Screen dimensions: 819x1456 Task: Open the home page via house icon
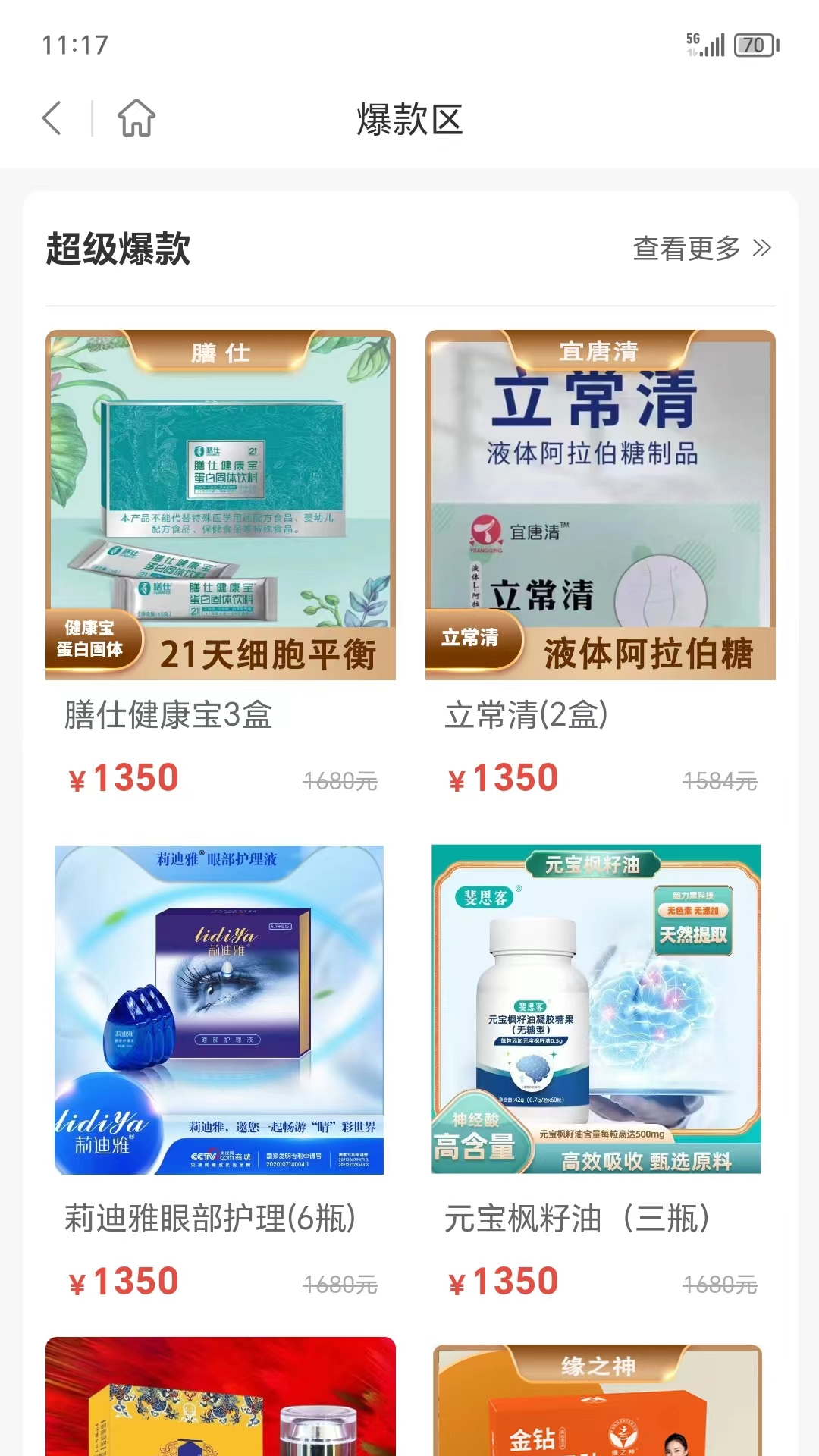pos(136,119)
